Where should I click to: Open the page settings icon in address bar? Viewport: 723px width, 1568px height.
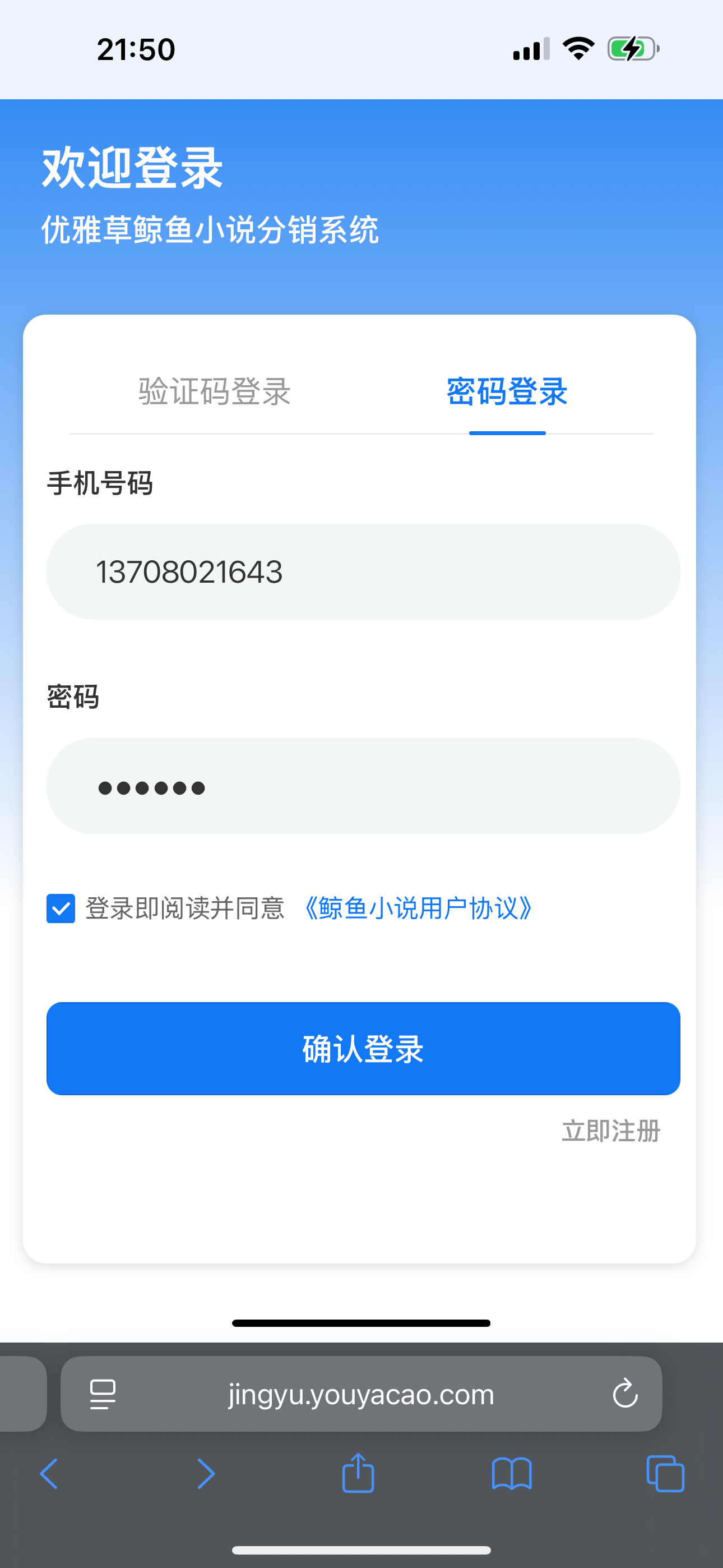(103, 1394)
